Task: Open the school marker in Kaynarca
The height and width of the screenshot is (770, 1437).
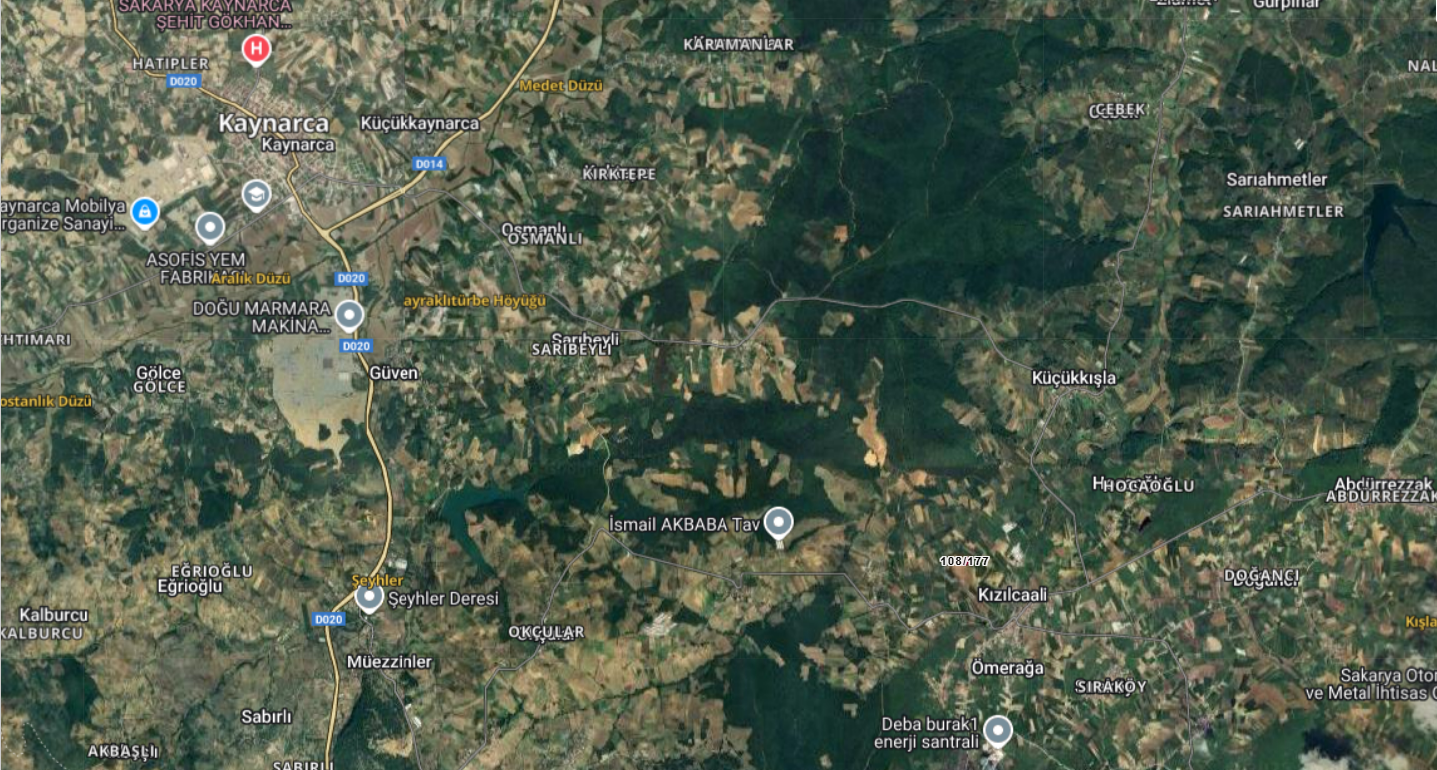Action: click(x=256, y=194)
